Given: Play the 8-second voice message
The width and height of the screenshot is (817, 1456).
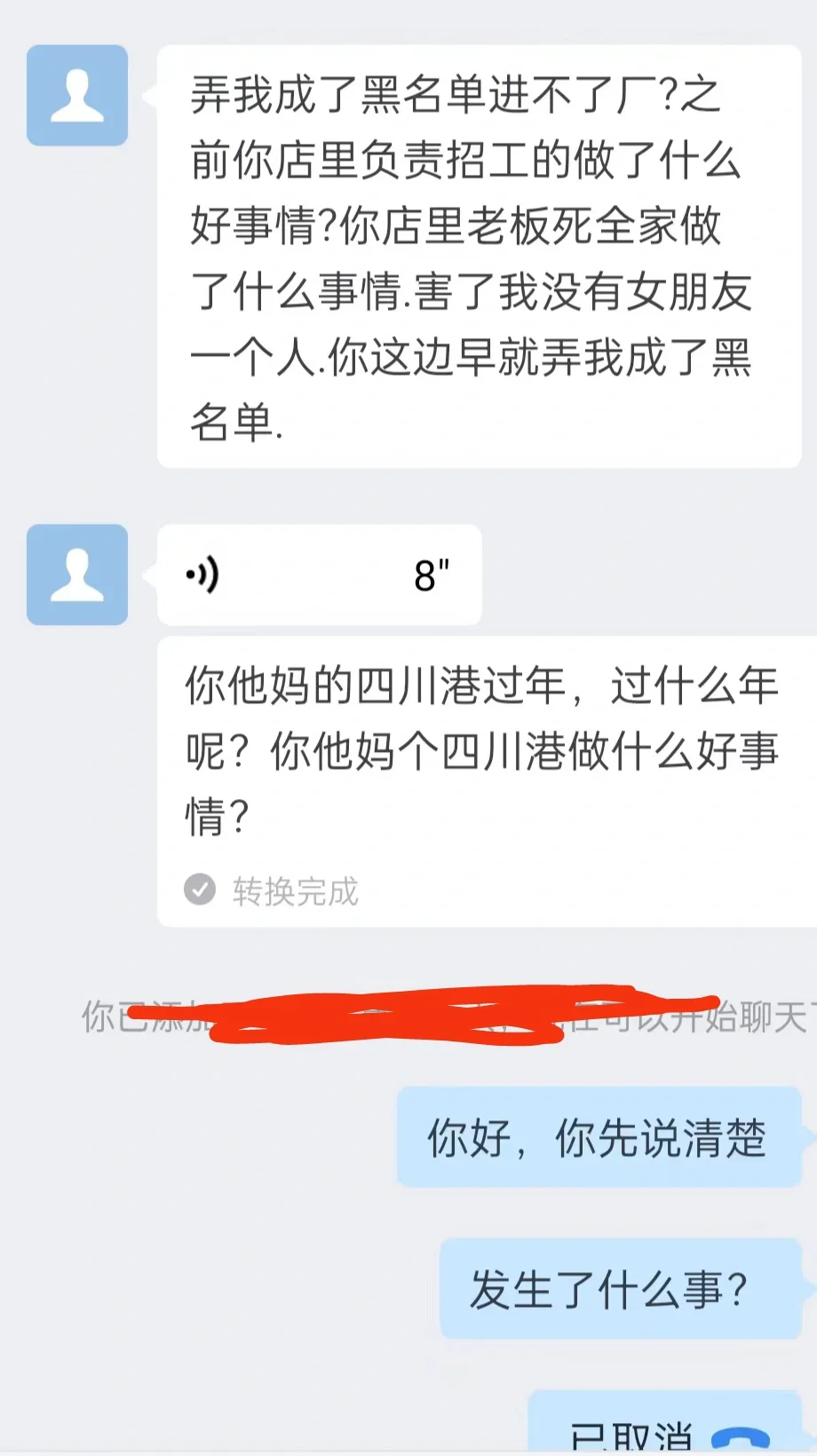Looking at the screenshot, I should pos(320,575).
